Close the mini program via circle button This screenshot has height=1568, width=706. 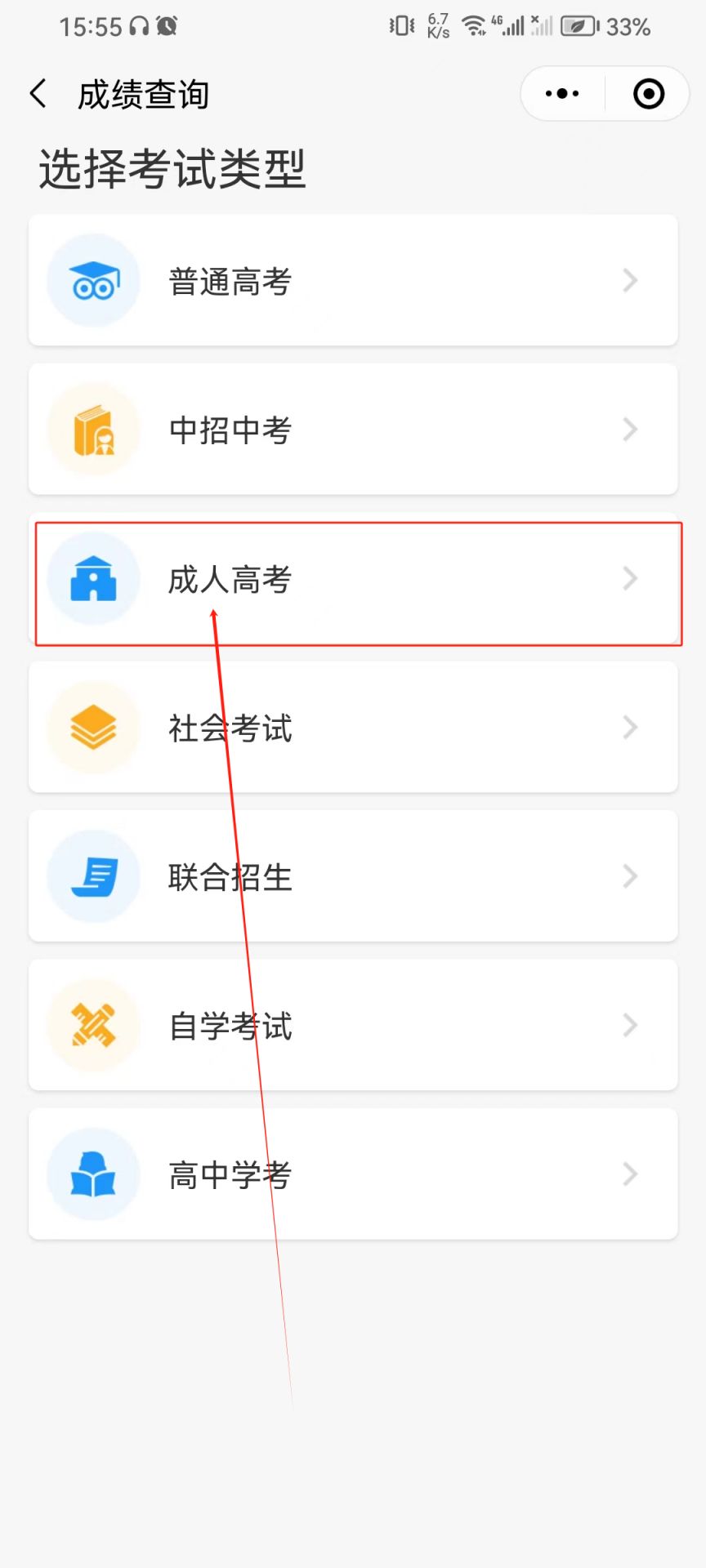coord(649,94)
